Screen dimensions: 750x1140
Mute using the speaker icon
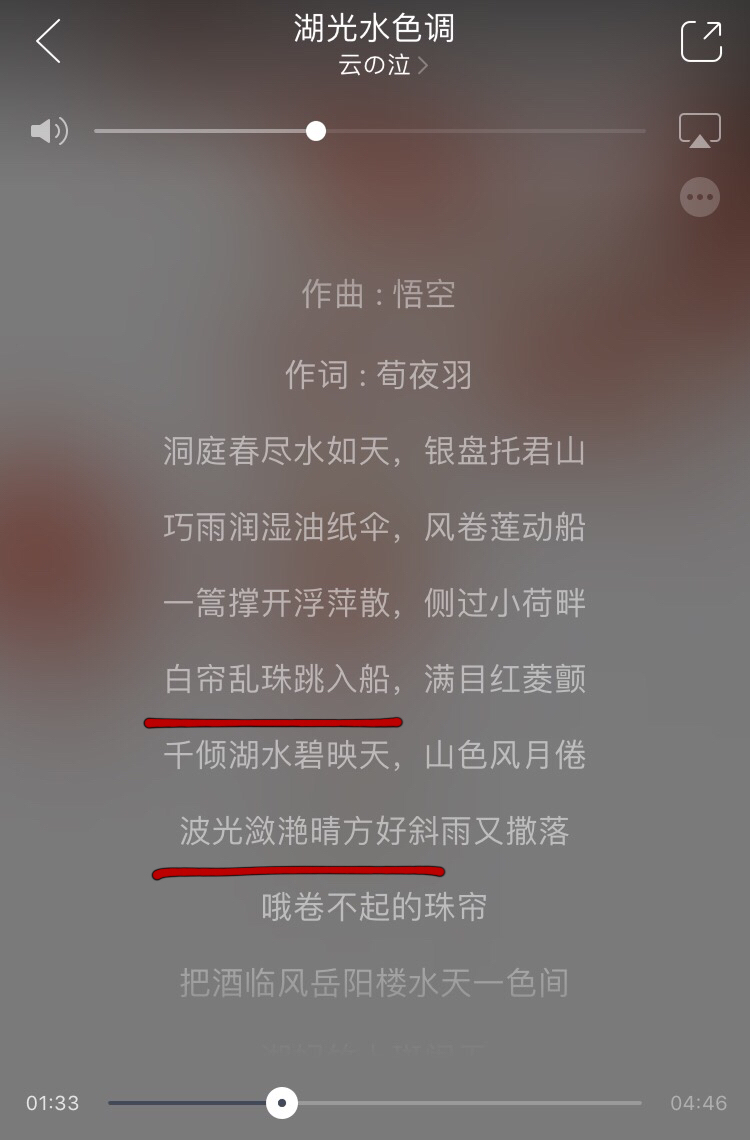coord(49,131)
